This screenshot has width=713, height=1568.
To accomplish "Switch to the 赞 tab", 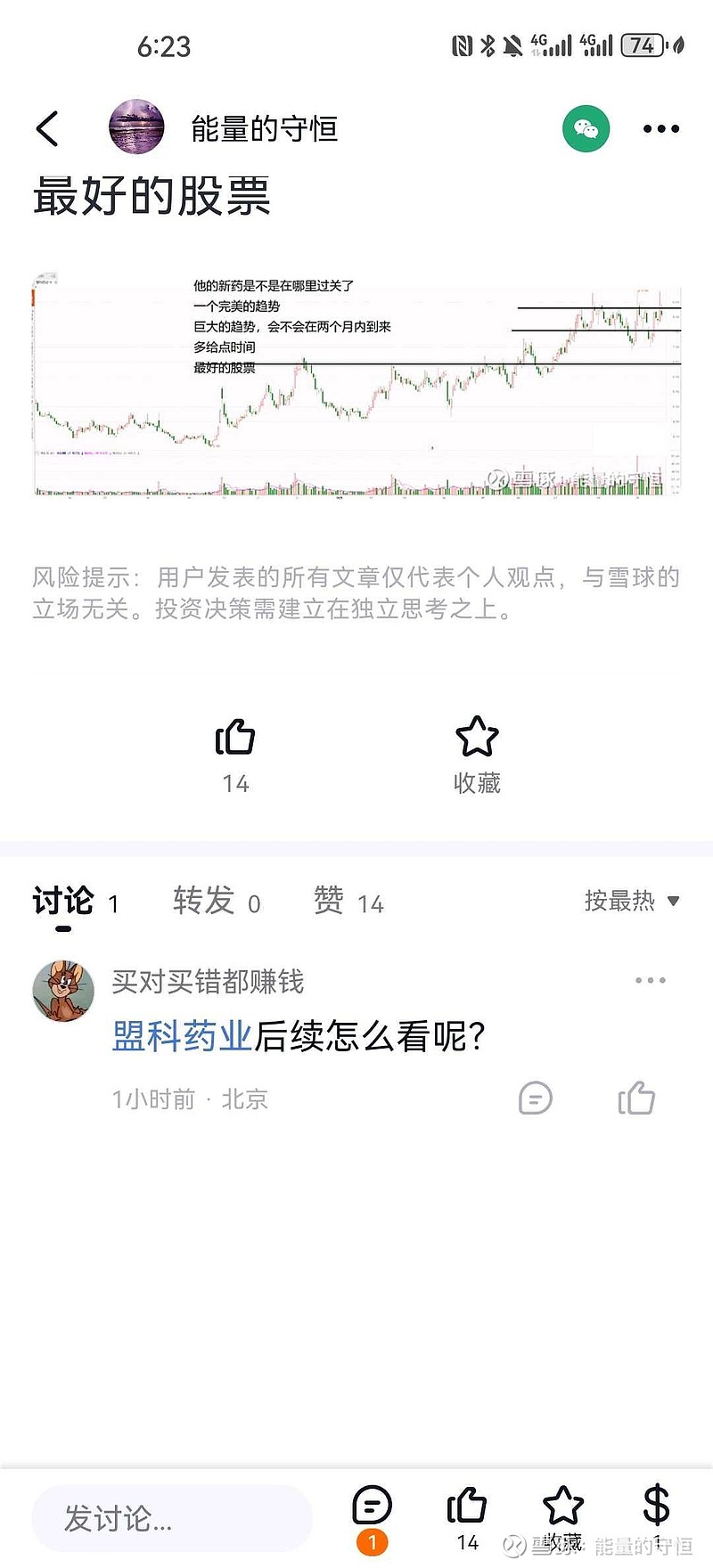I will (x=330, y=902).
